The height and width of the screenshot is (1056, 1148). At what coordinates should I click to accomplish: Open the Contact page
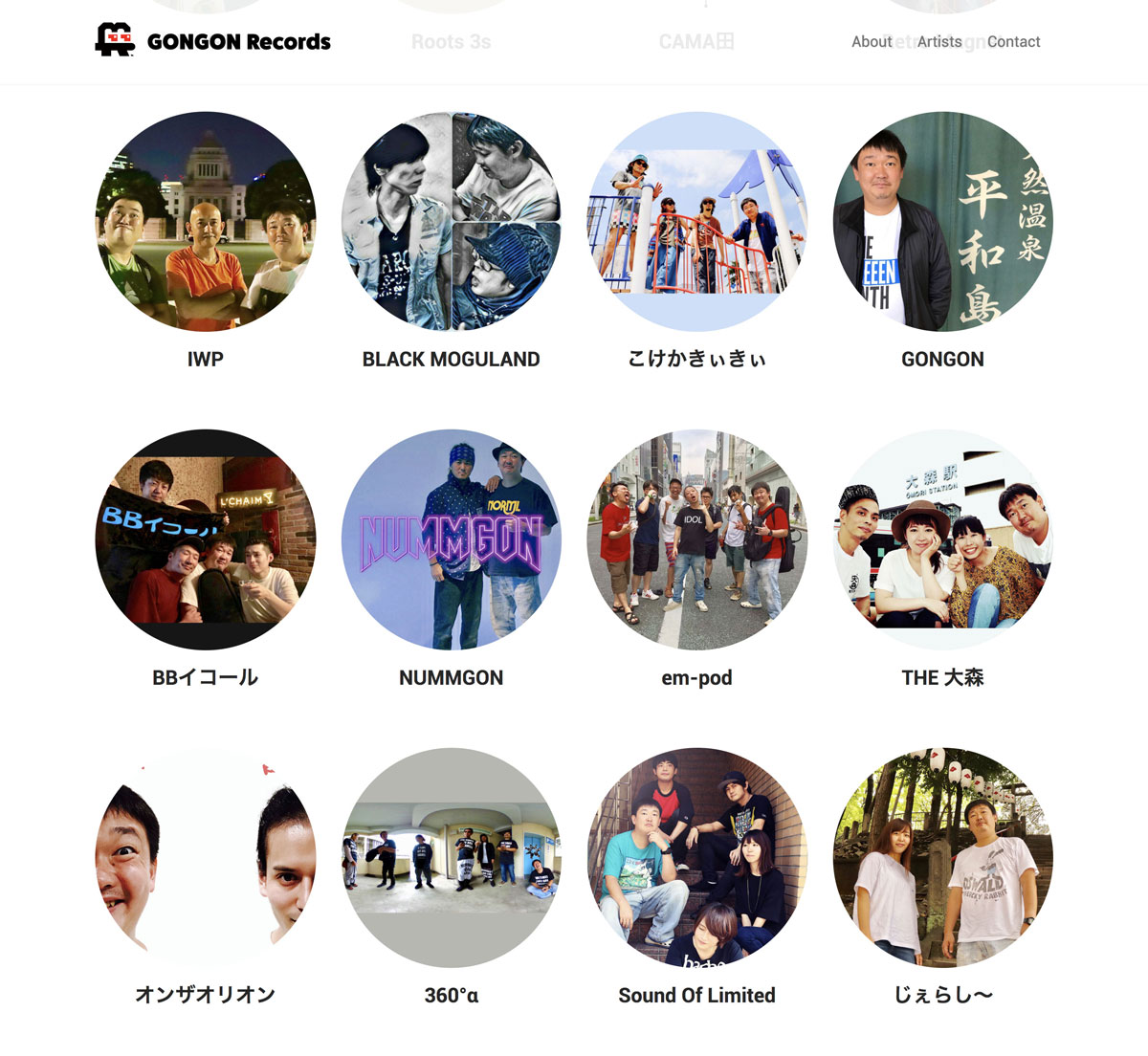pyautogui.click(x=1014, y=42)
